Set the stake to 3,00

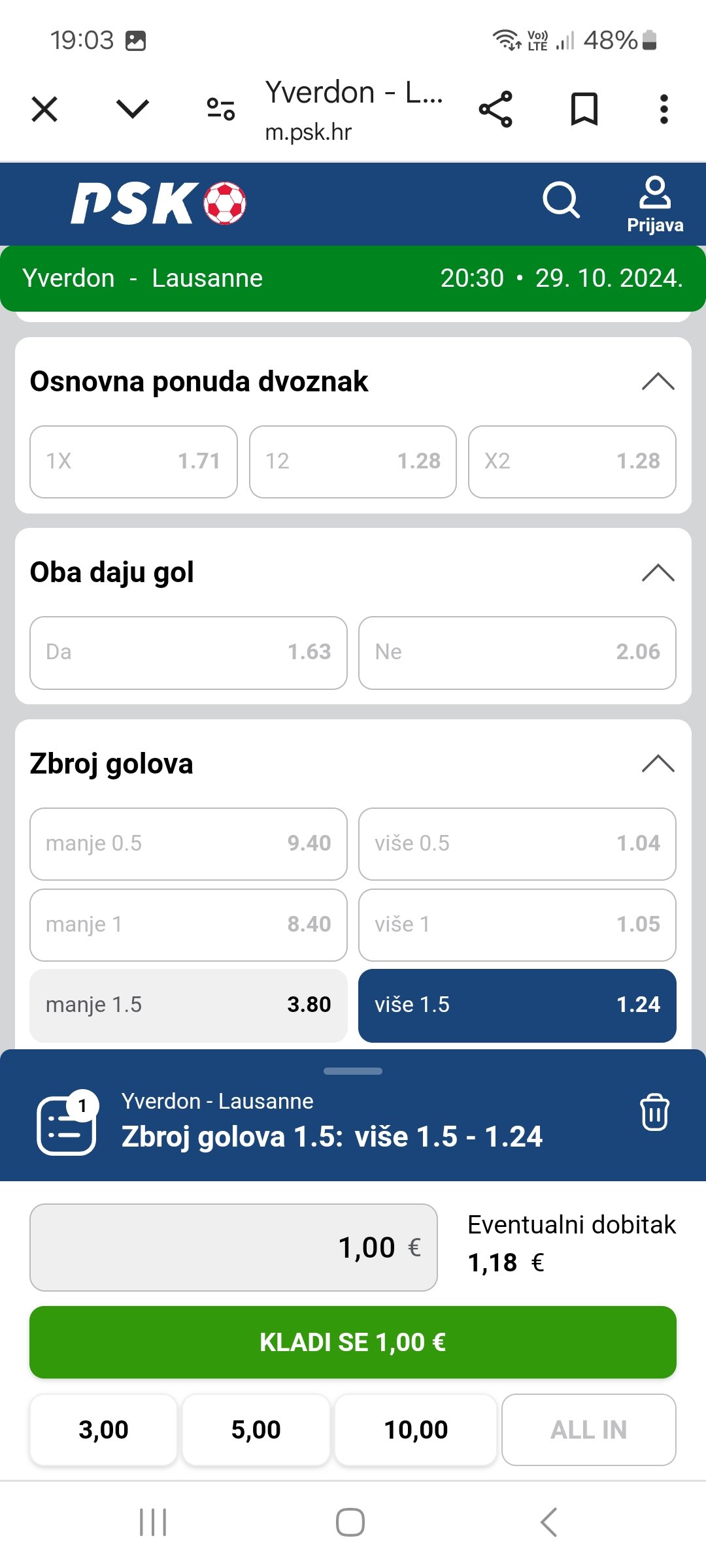click(103, 1429)
